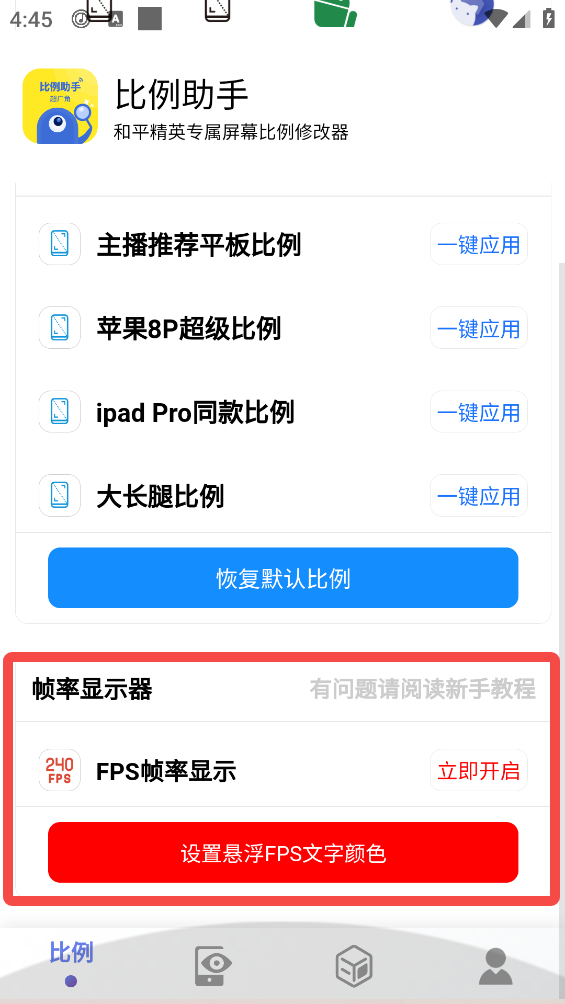The width and height of the screenshot is (565, 1004).
Task: Switch to the box tab
Action: pyautogui.click(x=354, y=965)
